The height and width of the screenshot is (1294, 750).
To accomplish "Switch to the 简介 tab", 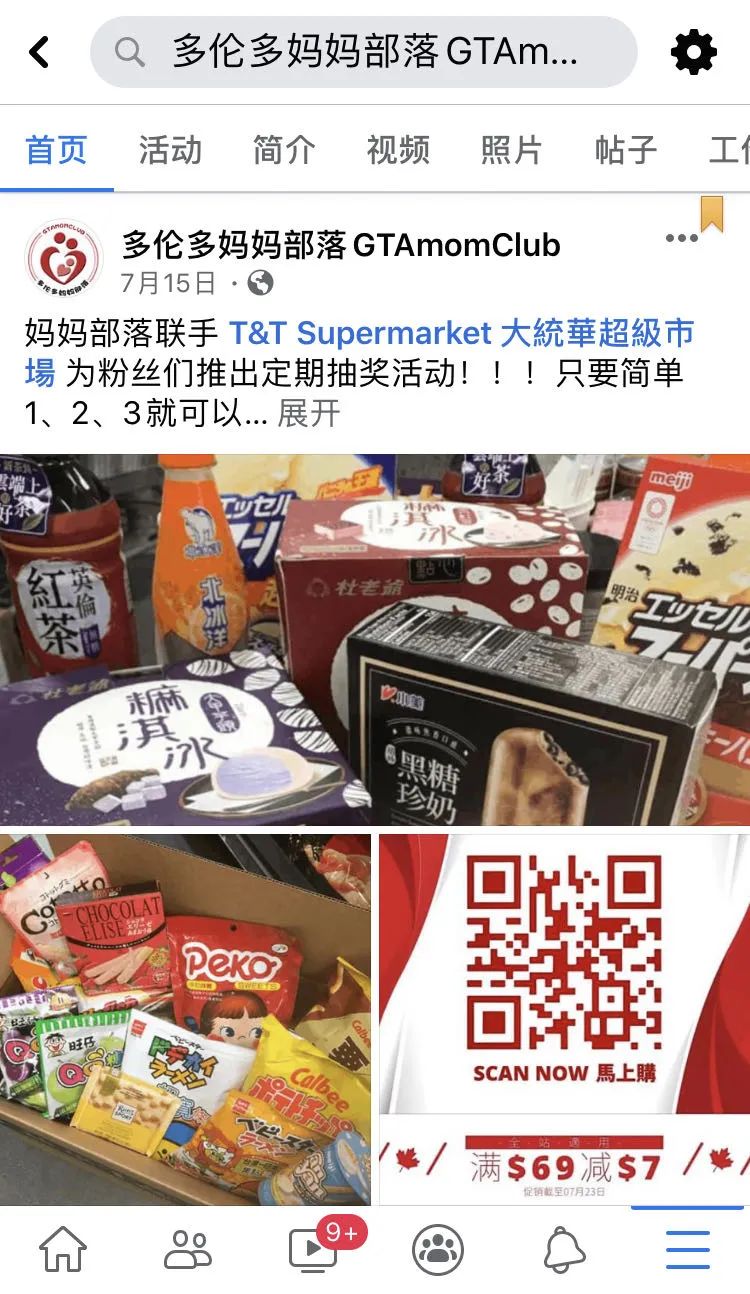I will point(284,151).
